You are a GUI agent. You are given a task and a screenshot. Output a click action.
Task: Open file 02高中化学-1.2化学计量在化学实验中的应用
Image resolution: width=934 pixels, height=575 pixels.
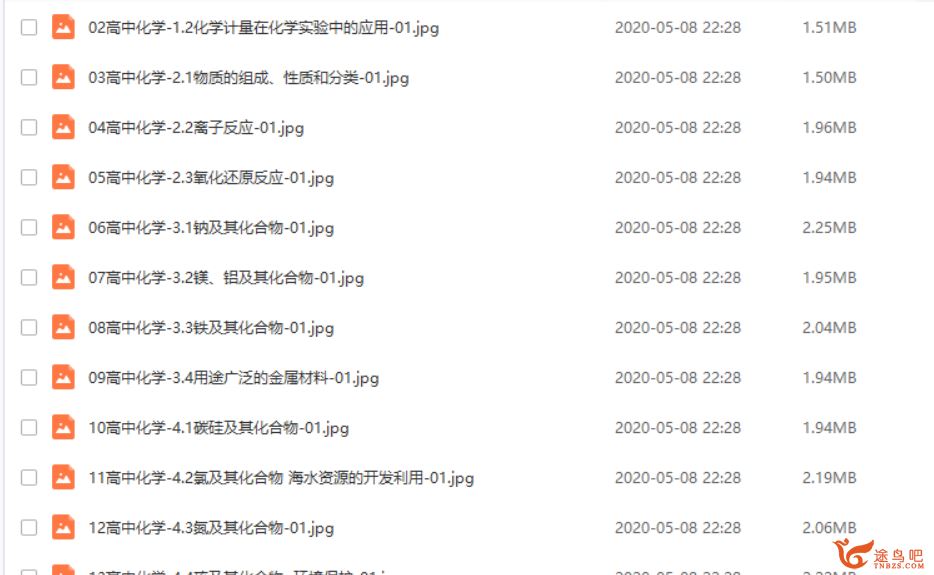[x=263, y=28]
